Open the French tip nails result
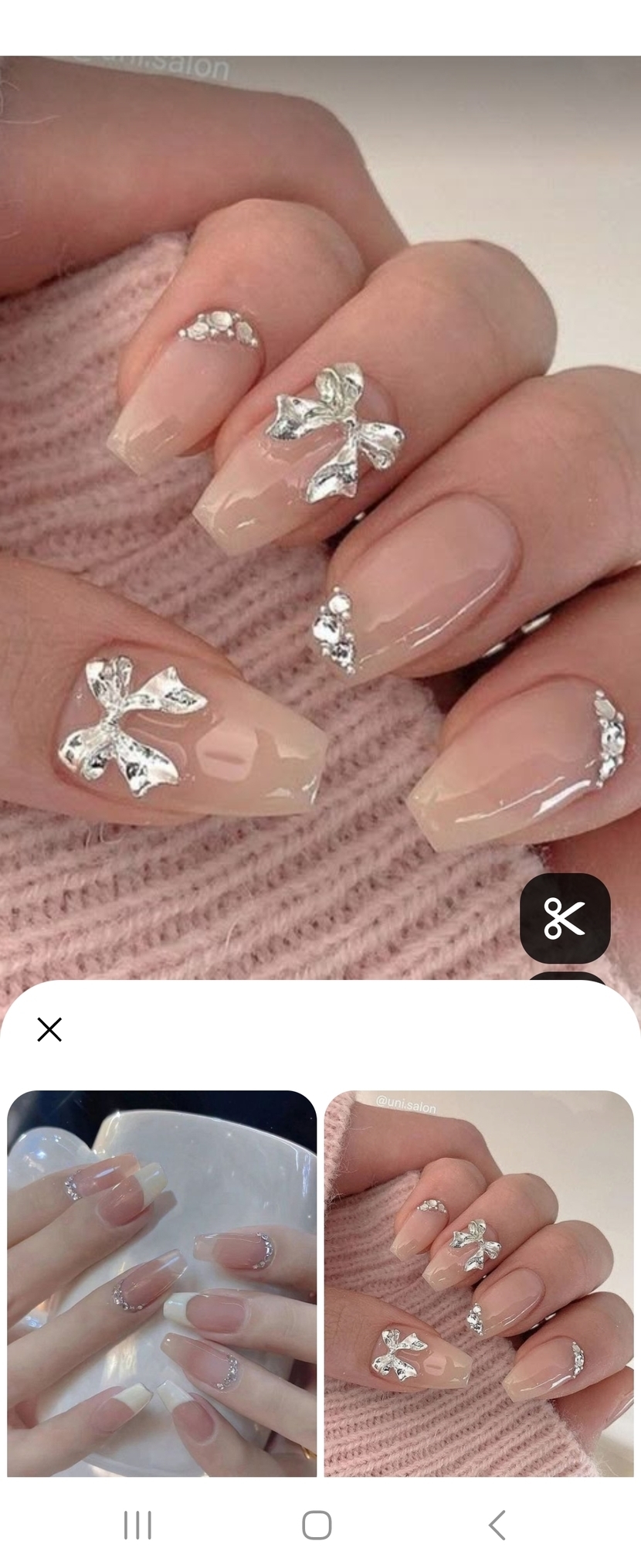Viewport: 641px width, 1568px height. click(x=161, y=1283)
